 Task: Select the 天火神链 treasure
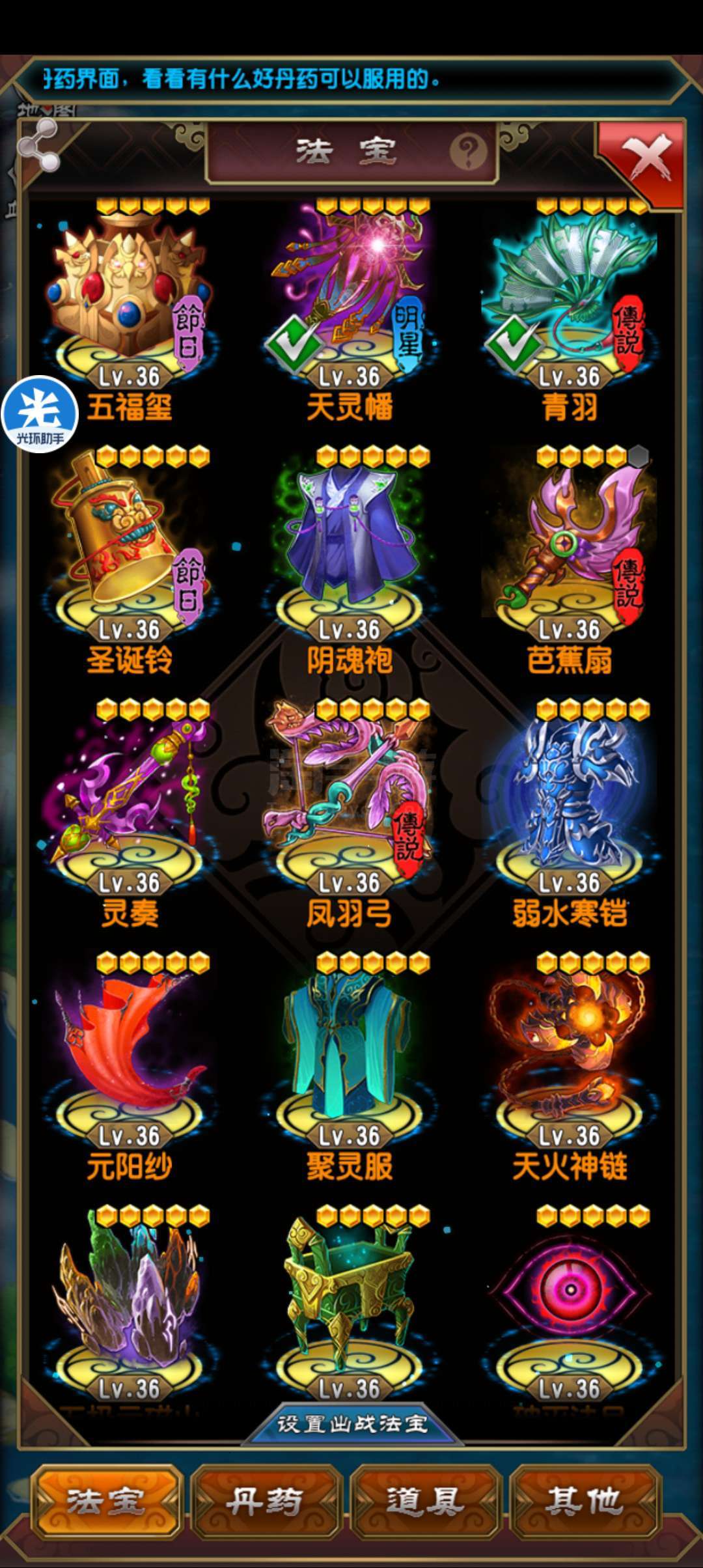[x=570, y=1048]
